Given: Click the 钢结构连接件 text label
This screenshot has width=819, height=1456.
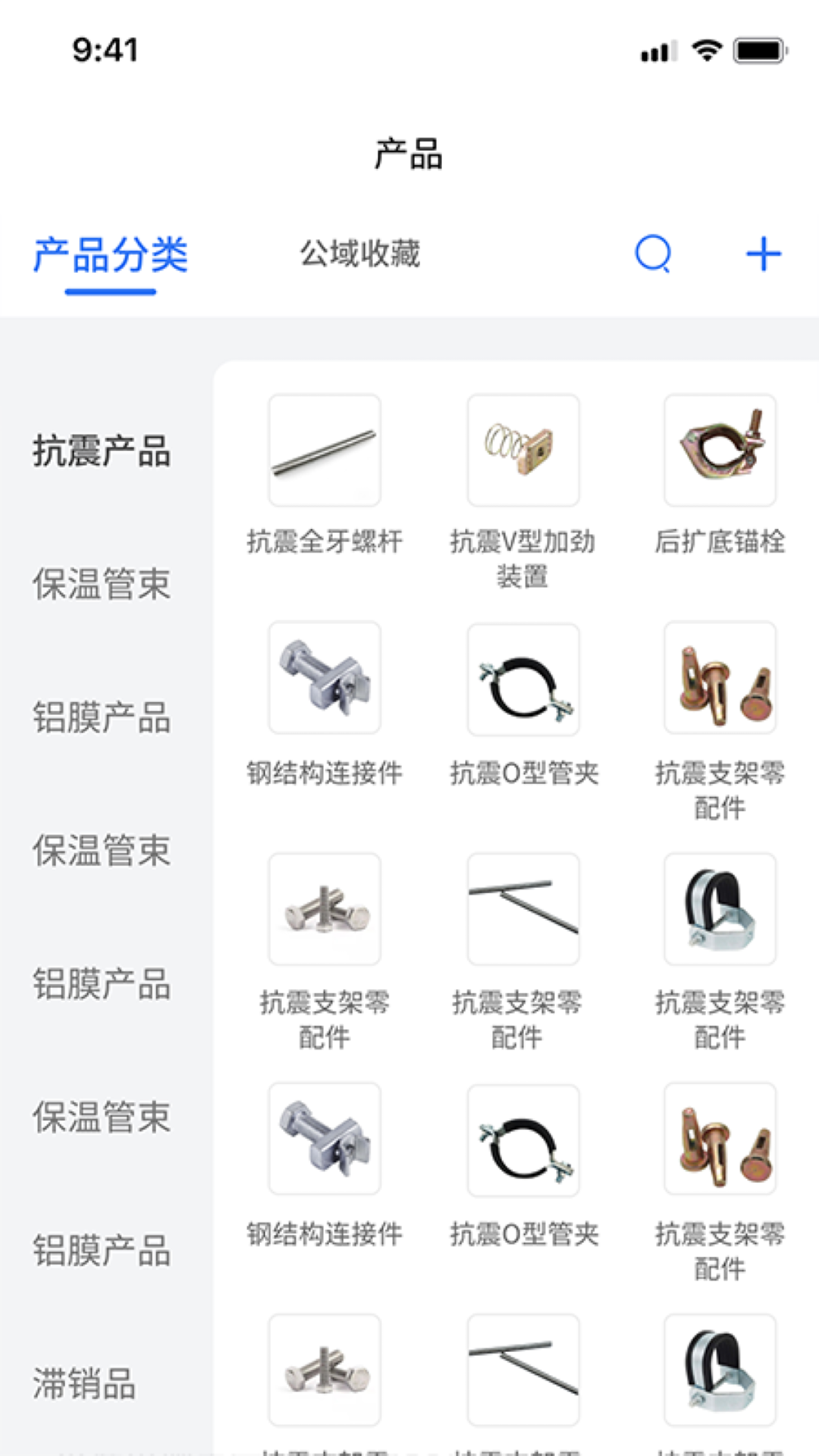Looking at the screenshot, I should coord(324,773).
